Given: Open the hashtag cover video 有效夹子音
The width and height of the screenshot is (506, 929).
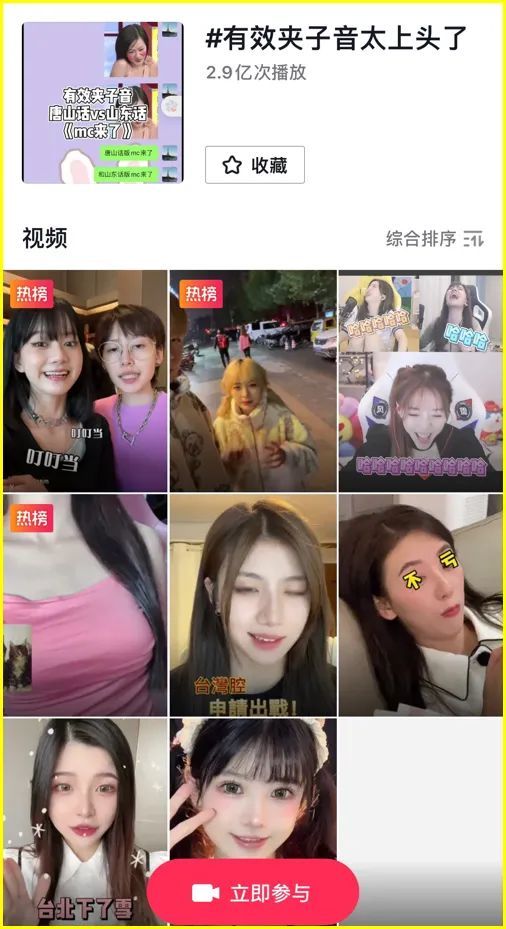Looking at the screenshot, I should coord(103,102).
